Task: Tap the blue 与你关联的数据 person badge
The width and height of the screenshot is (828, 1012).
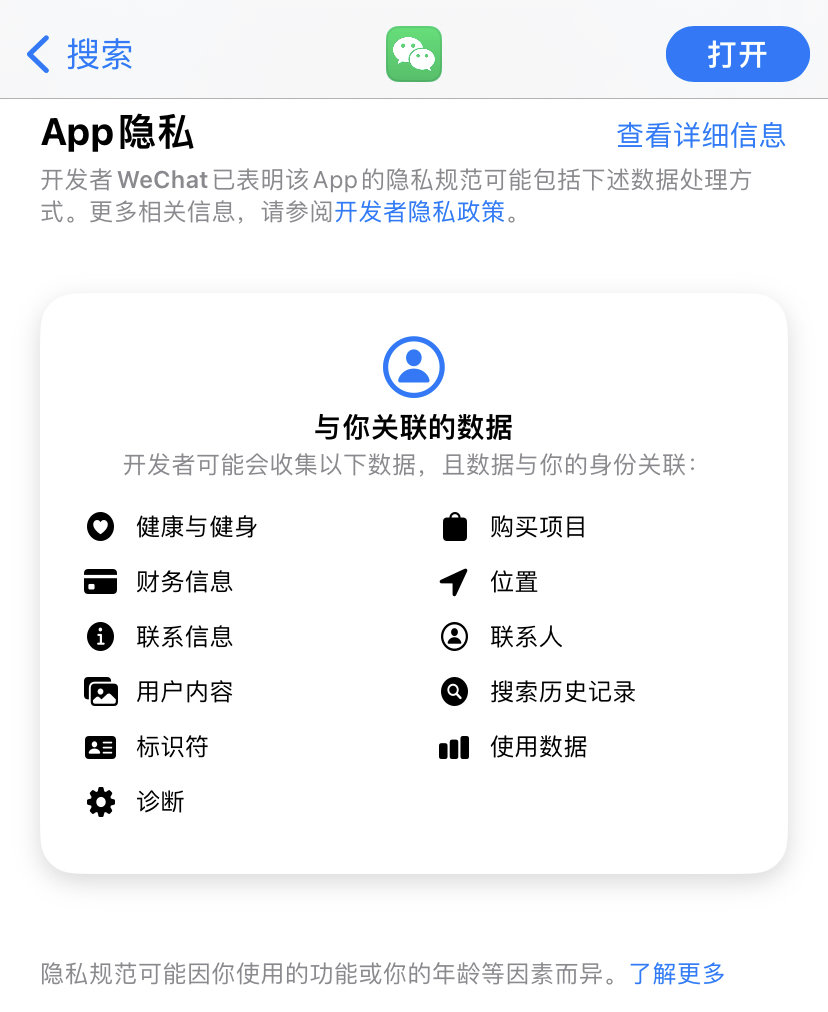Action: 414,367
